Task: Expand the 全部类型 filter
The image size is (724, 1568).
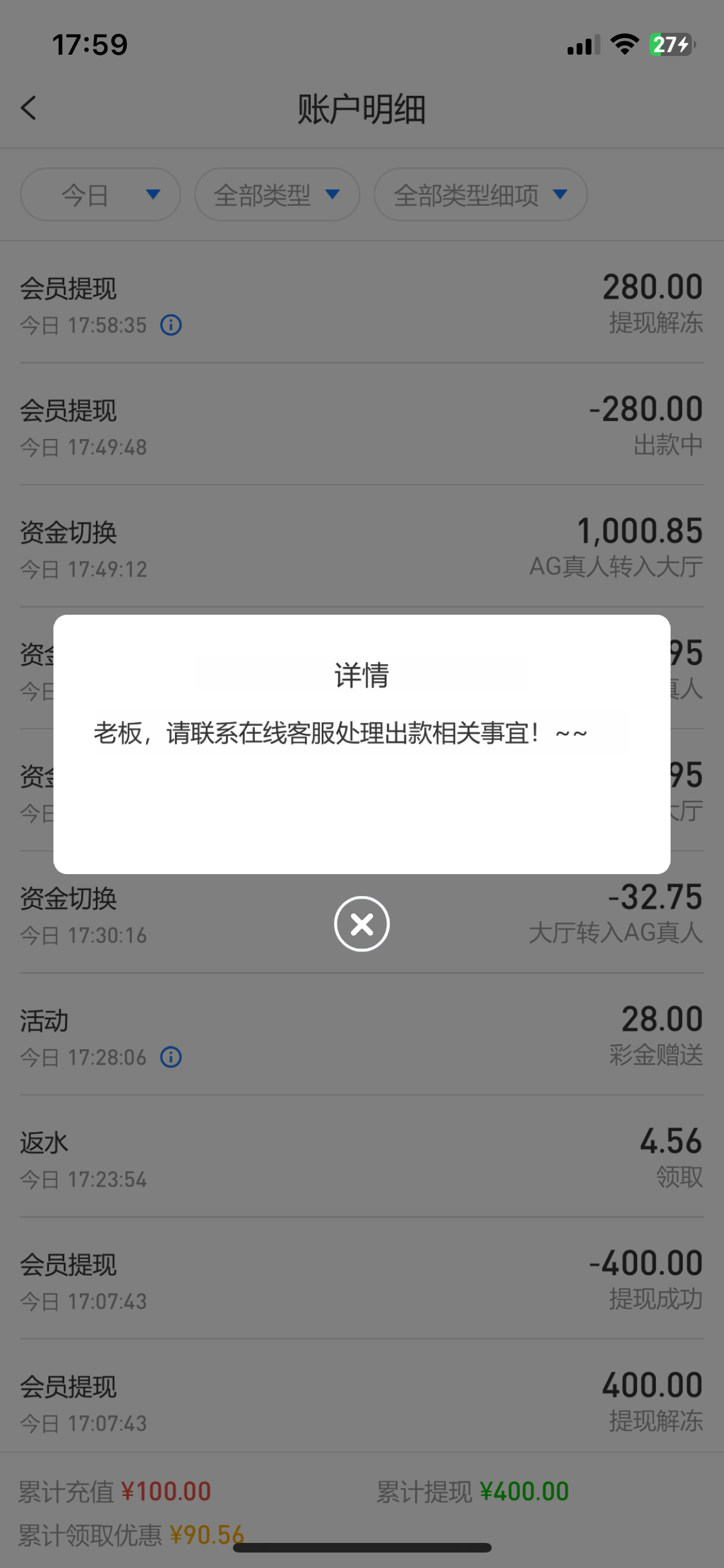Action: [277, 194]
